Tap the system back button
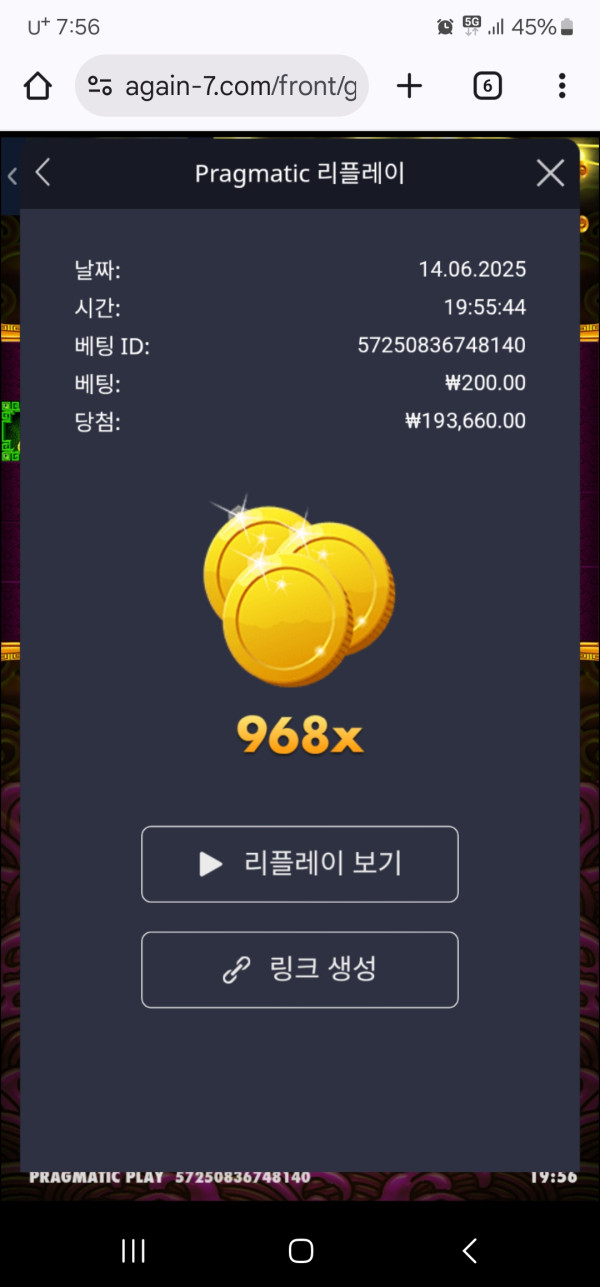The height and width of the screenshot is (1287, 600). (469, 1250)
